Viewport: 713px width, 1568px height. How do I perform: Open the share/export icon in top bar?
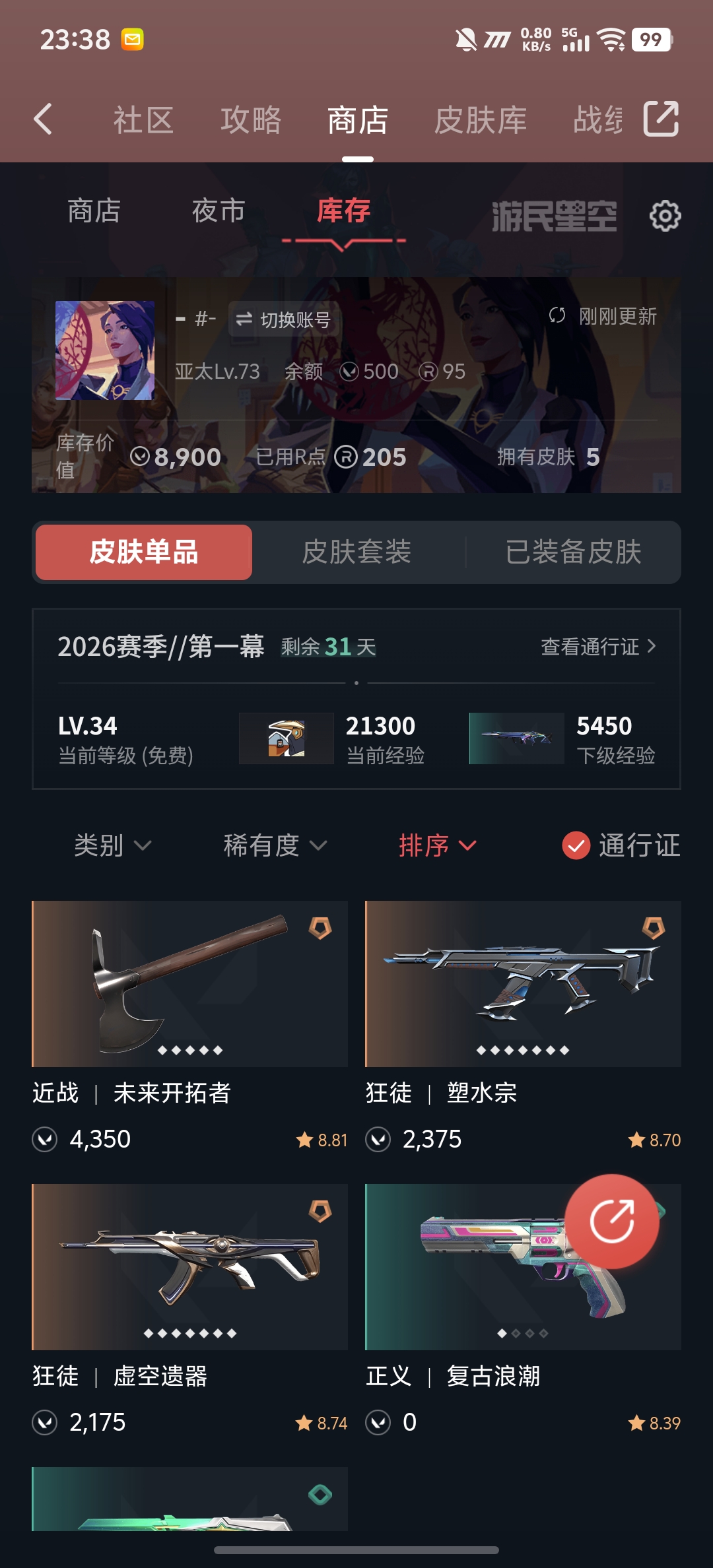(661, 119)
